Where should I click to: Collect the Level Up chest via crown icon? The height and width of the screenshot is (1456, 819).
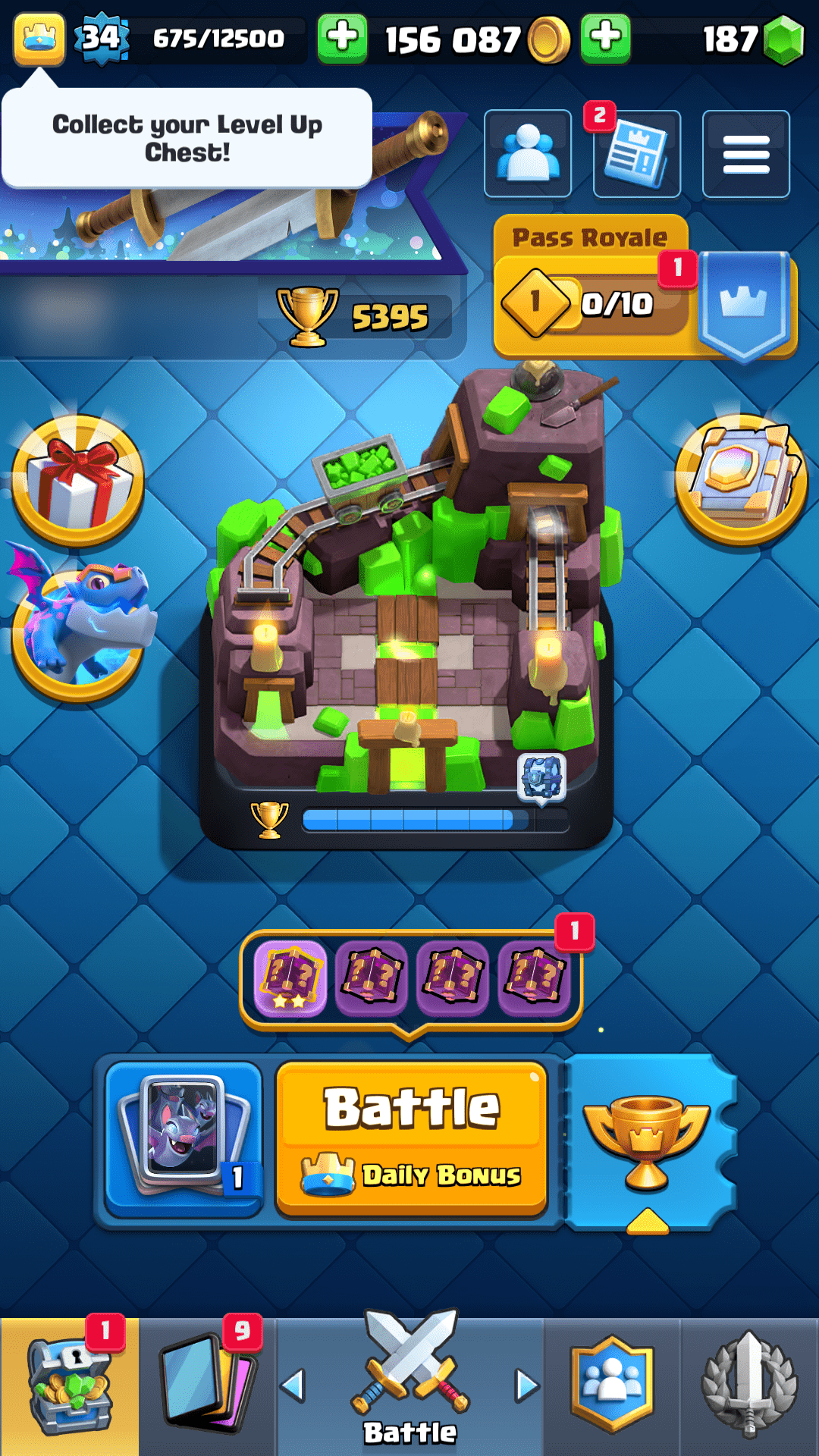point(39,38)
